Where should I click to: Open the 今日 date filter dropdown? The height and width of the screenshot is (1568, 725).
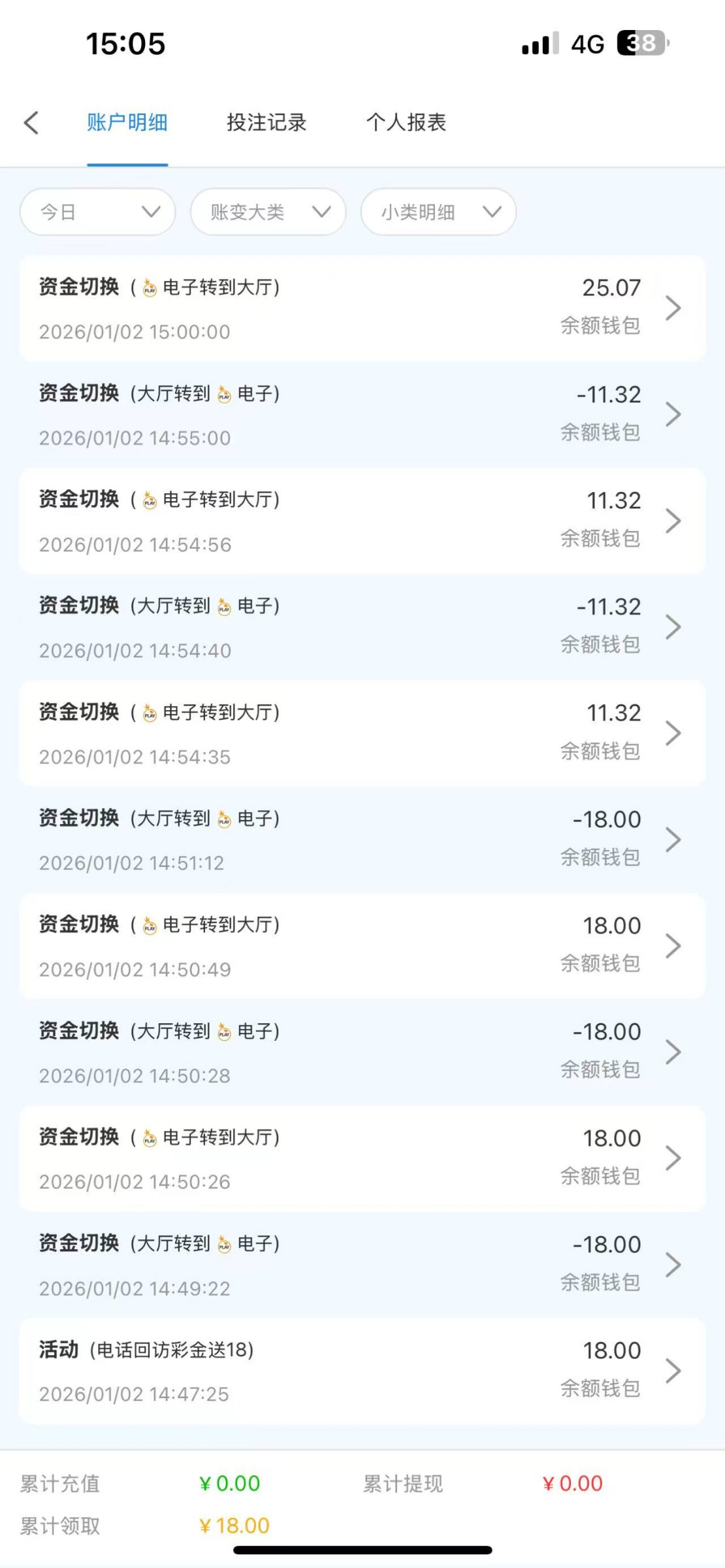point(98,212)
